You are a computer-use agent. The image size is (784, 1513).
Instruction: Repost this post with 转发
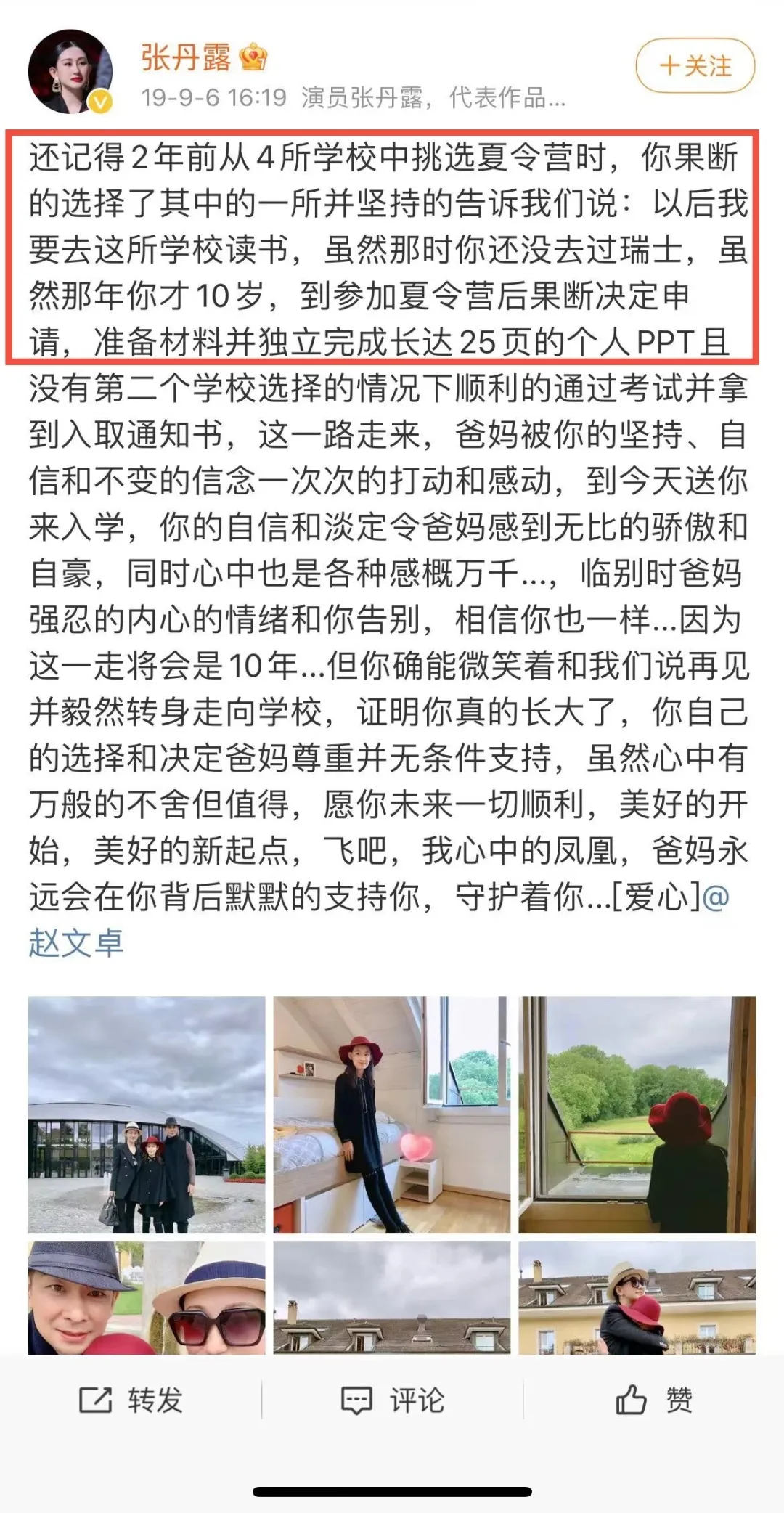[131, 1400]
